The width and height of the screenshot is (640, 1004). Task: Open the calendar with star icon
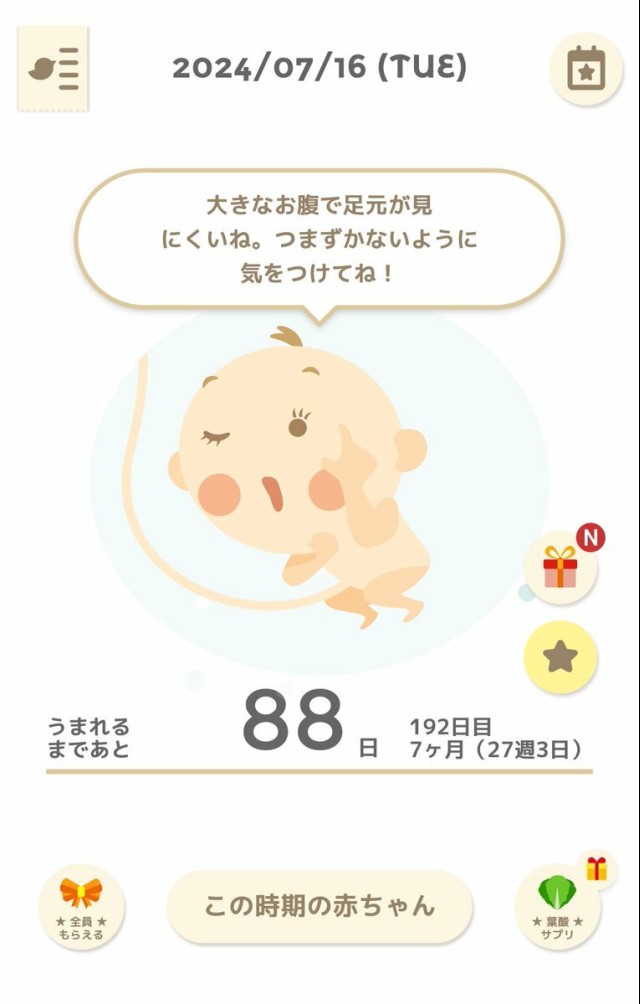(x=586, y=68)
